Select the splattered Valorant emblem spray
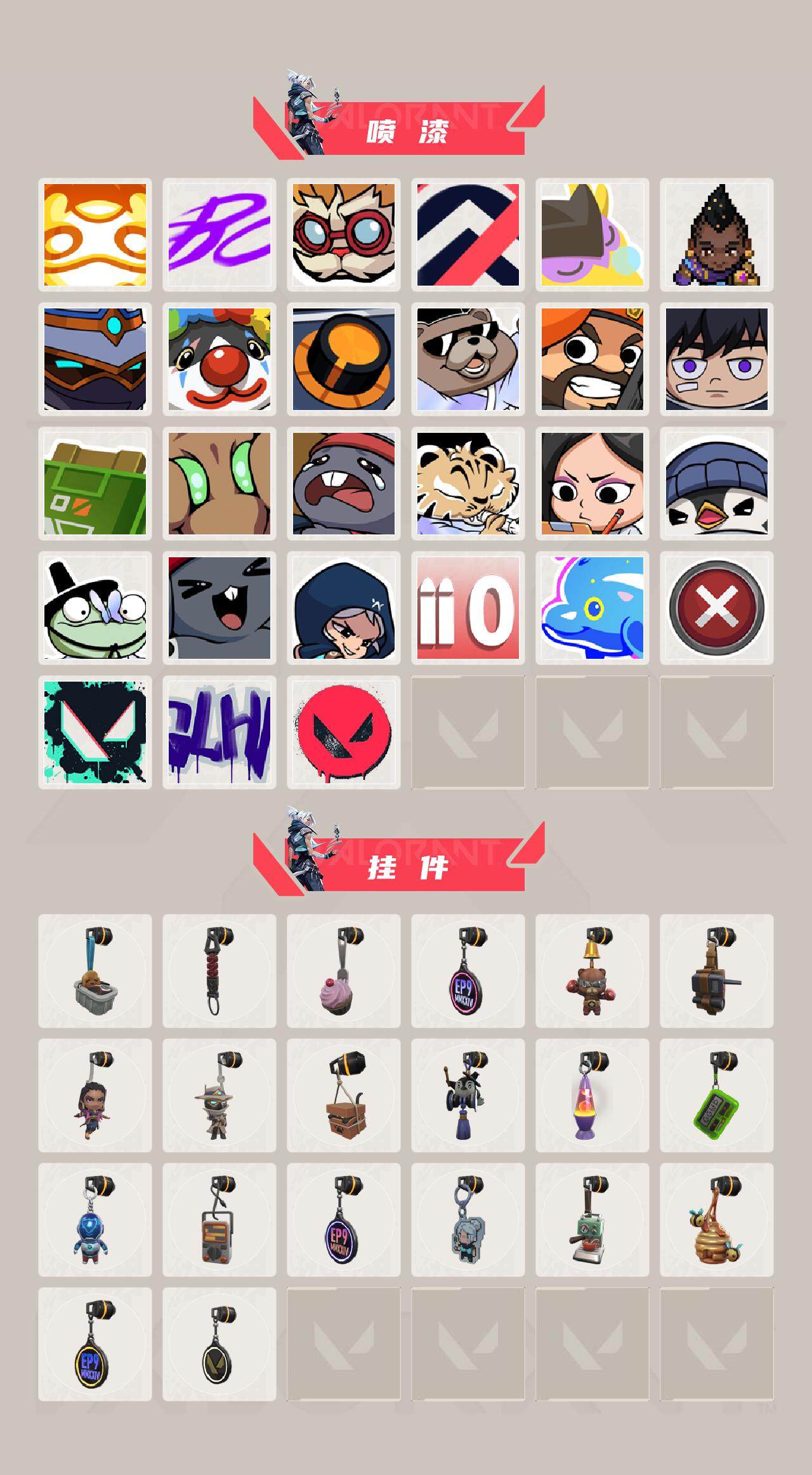Screen dimensions: 812x1475 [95, 733]
